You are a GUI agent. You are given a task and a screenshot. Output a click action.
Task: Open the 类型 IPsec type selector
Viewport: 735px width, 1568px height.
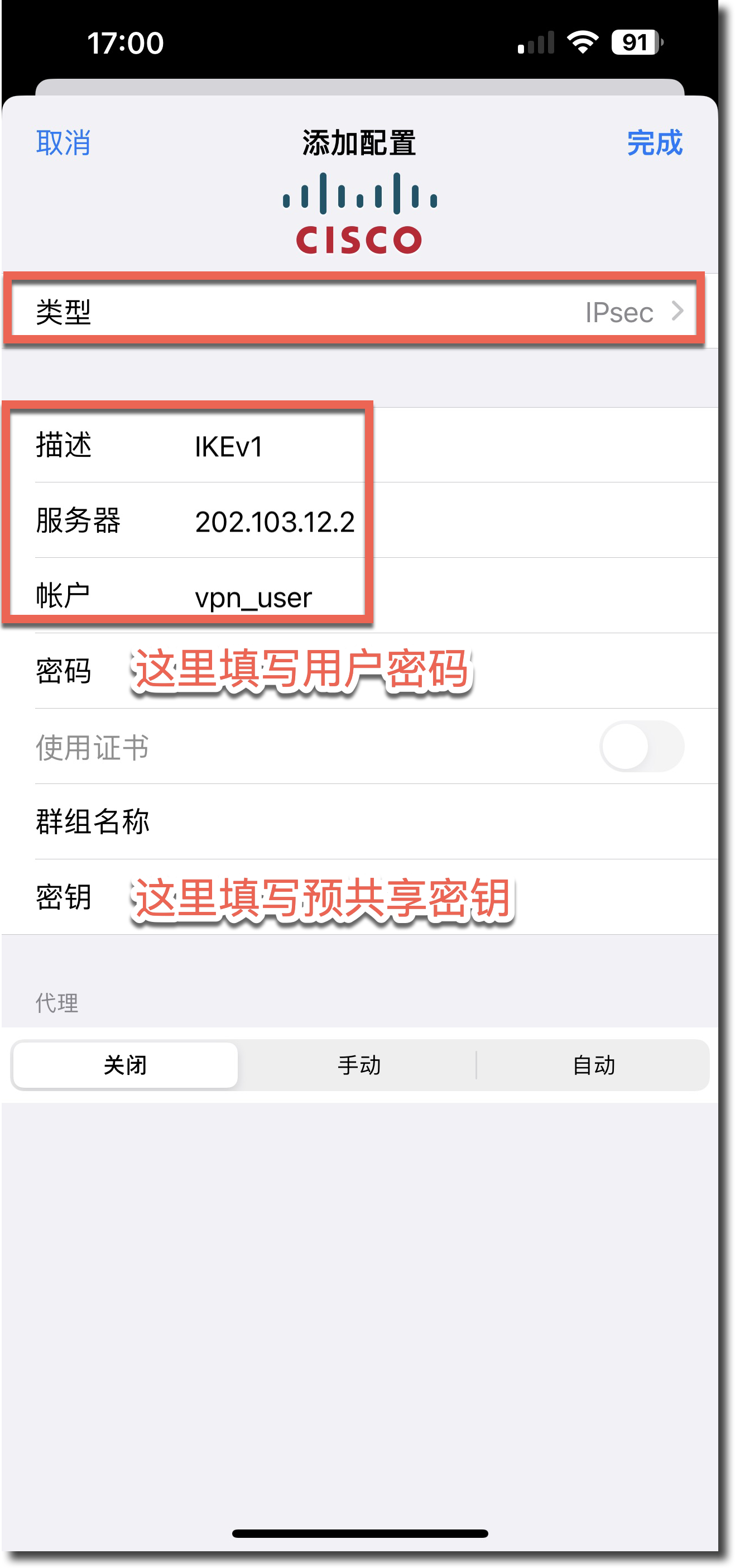tap(359, 312)
